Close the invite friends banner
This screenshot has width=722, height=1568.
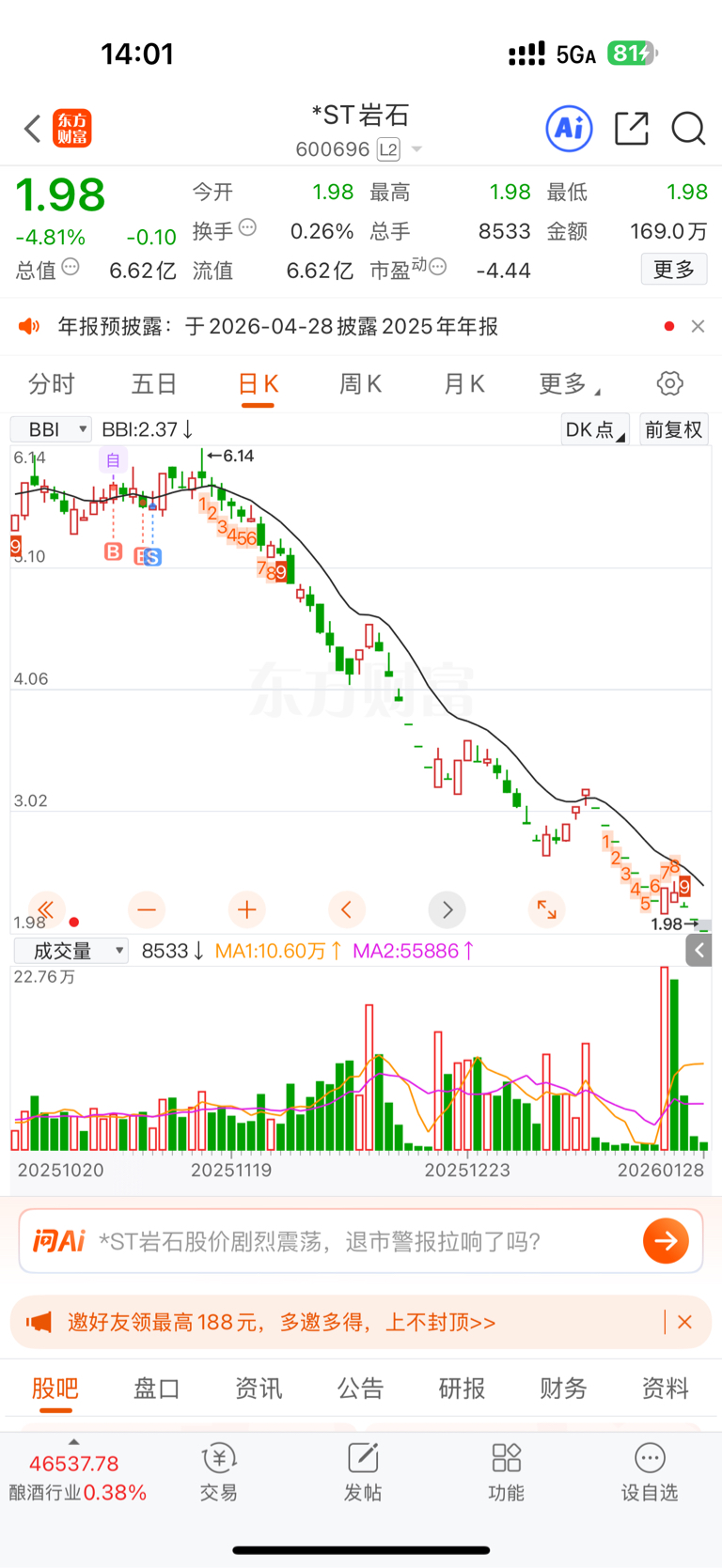point(684,1322)
